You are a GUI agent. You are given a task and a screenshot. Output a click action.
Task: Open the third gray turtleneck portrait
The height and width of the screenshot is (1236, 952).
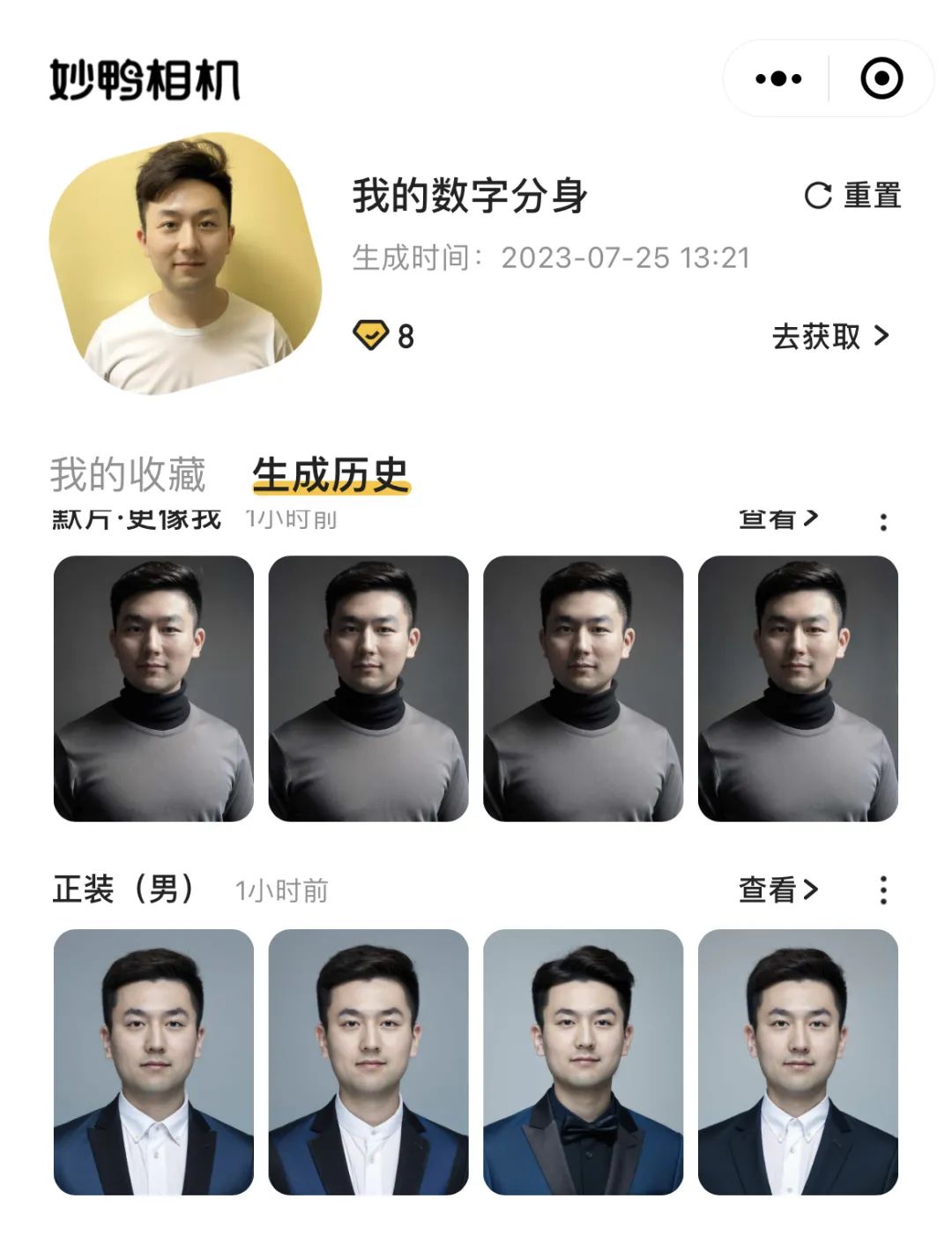click(583, 688)
